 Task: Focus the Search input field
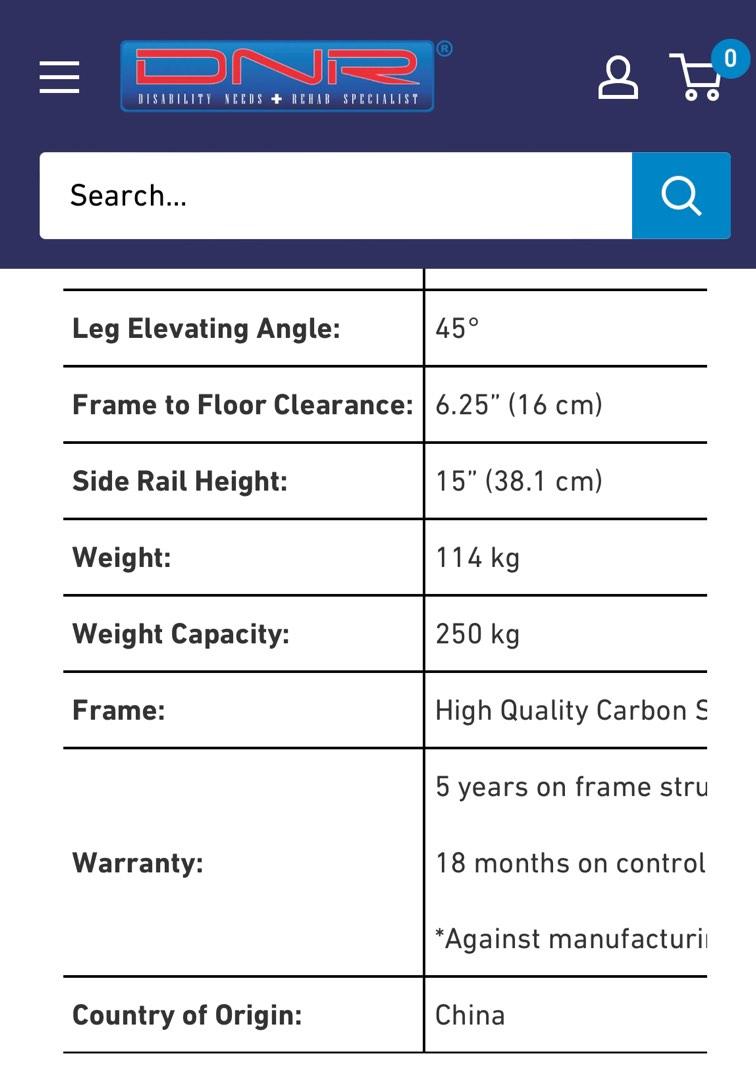click(335, 196)
